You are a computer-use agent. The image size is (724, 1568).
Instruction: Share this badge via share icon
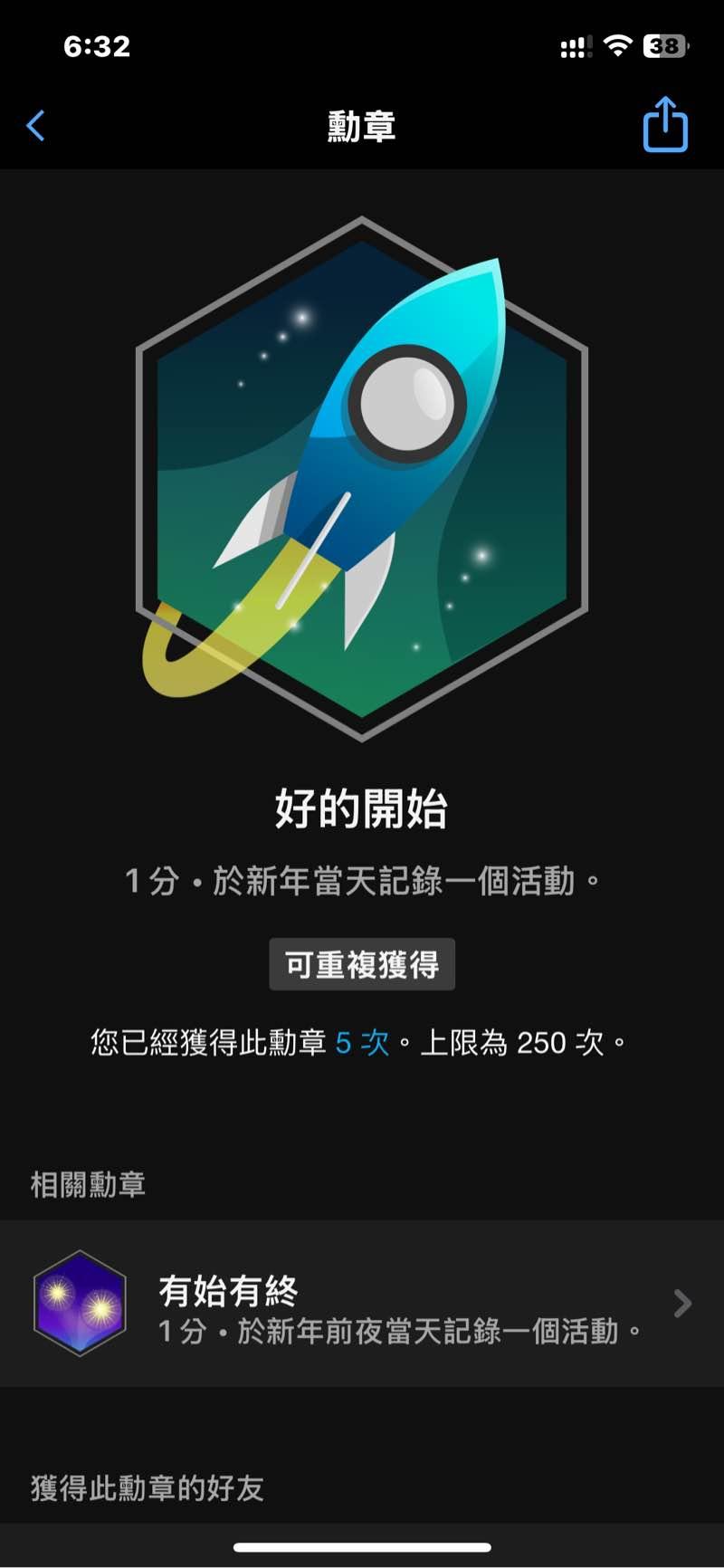coord(665,125)
